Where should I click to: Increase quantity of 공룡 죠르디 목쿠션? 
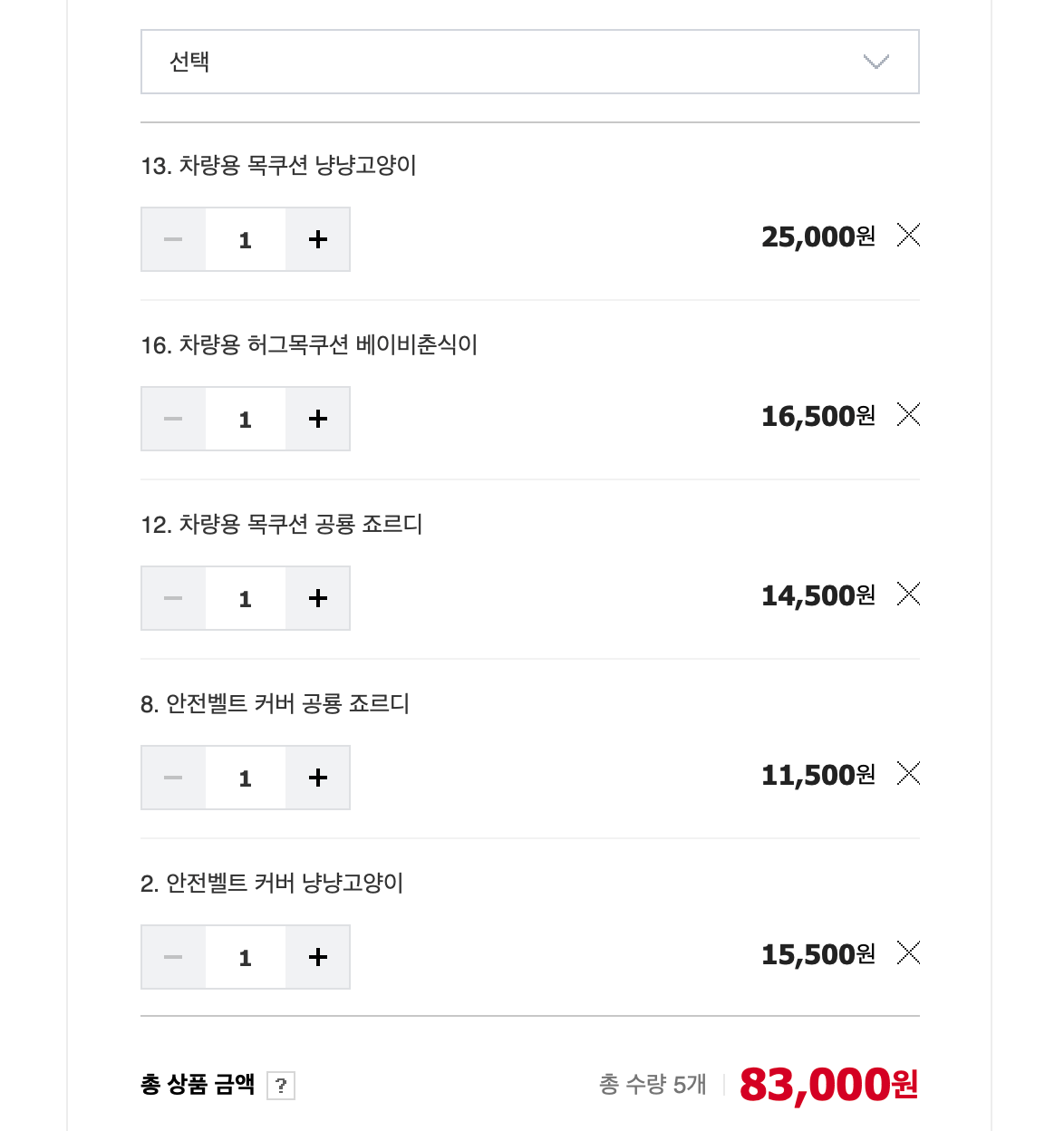tap(317, 598)
